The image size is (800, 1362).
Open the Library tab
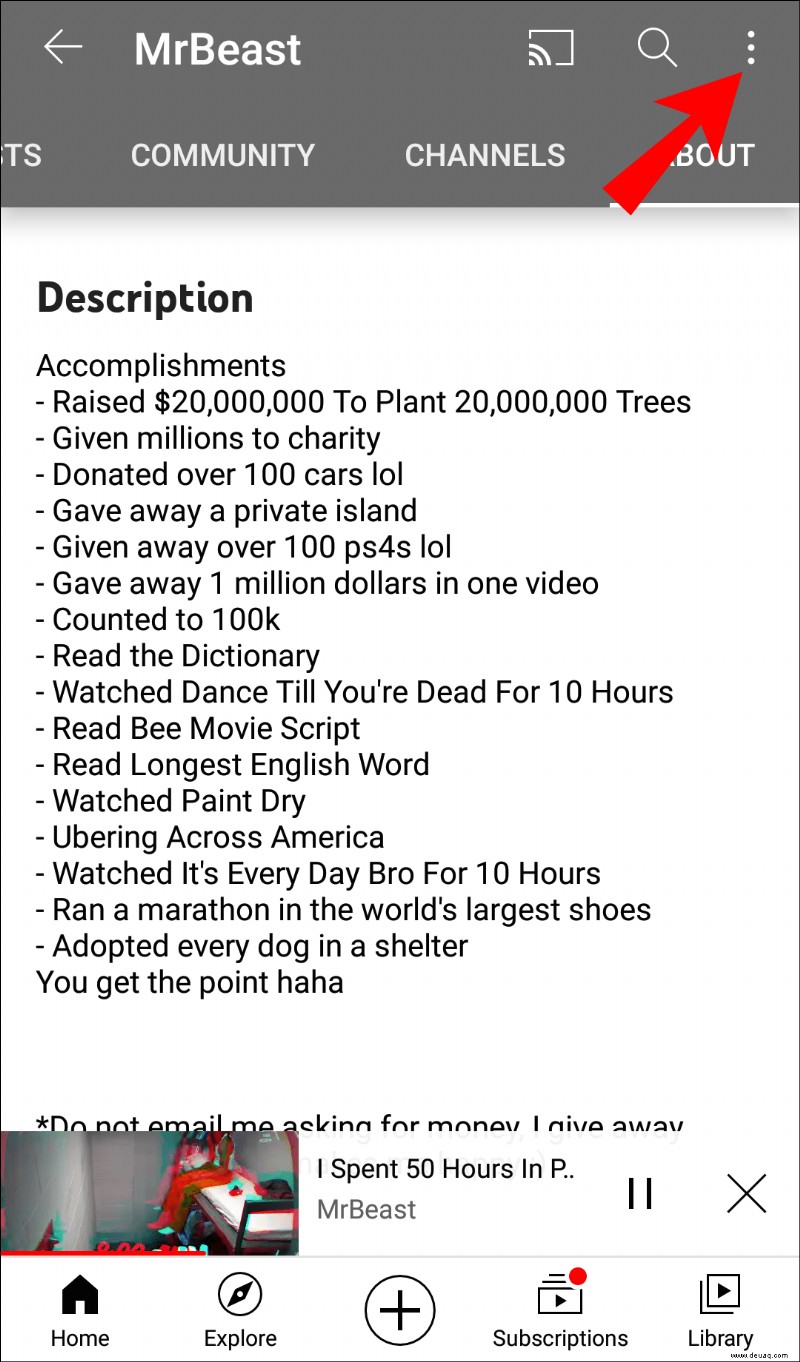pos(720,1310)
